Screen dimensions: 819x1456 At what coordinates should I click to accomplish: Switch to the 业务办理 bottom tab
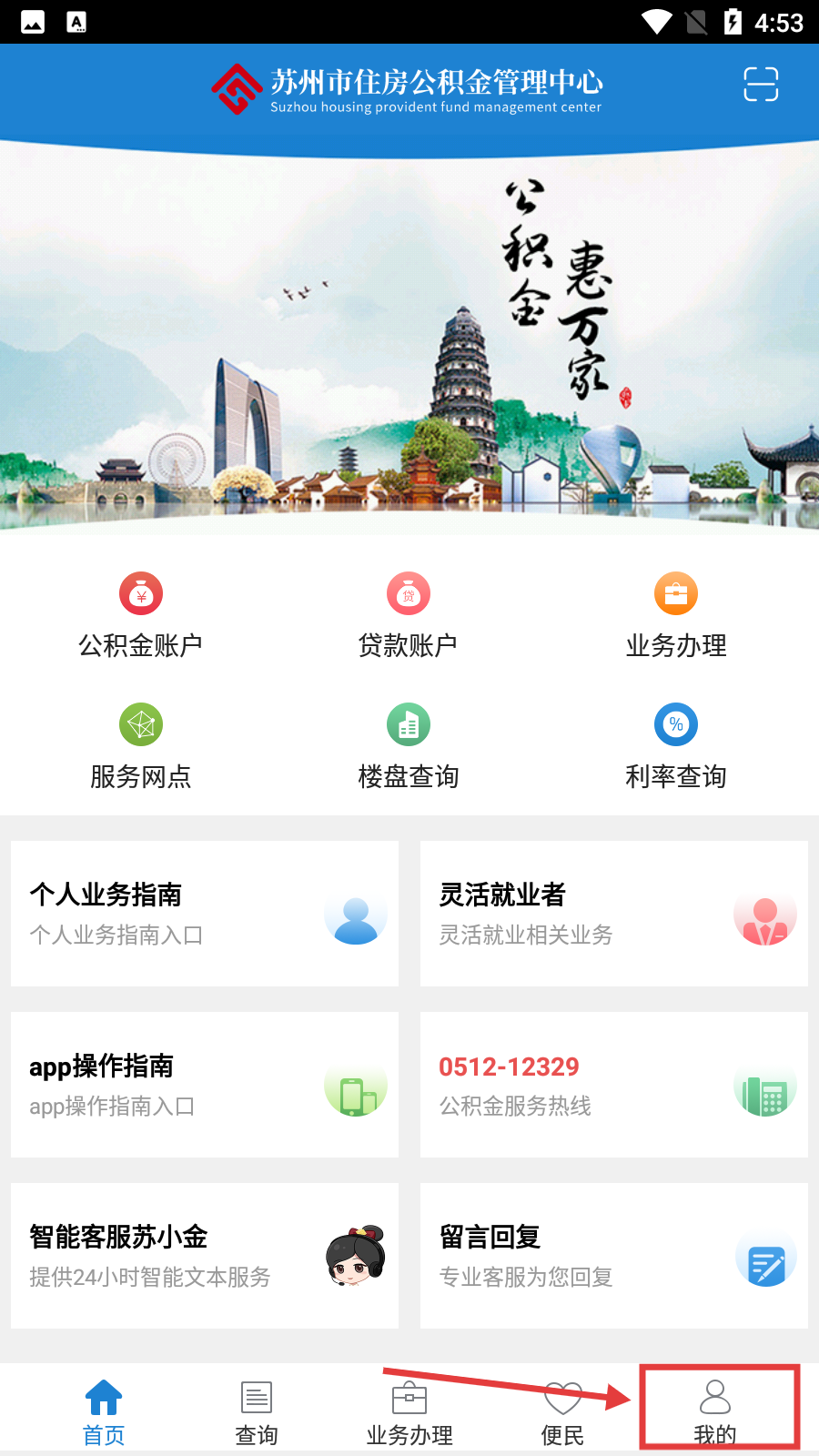409,1411
